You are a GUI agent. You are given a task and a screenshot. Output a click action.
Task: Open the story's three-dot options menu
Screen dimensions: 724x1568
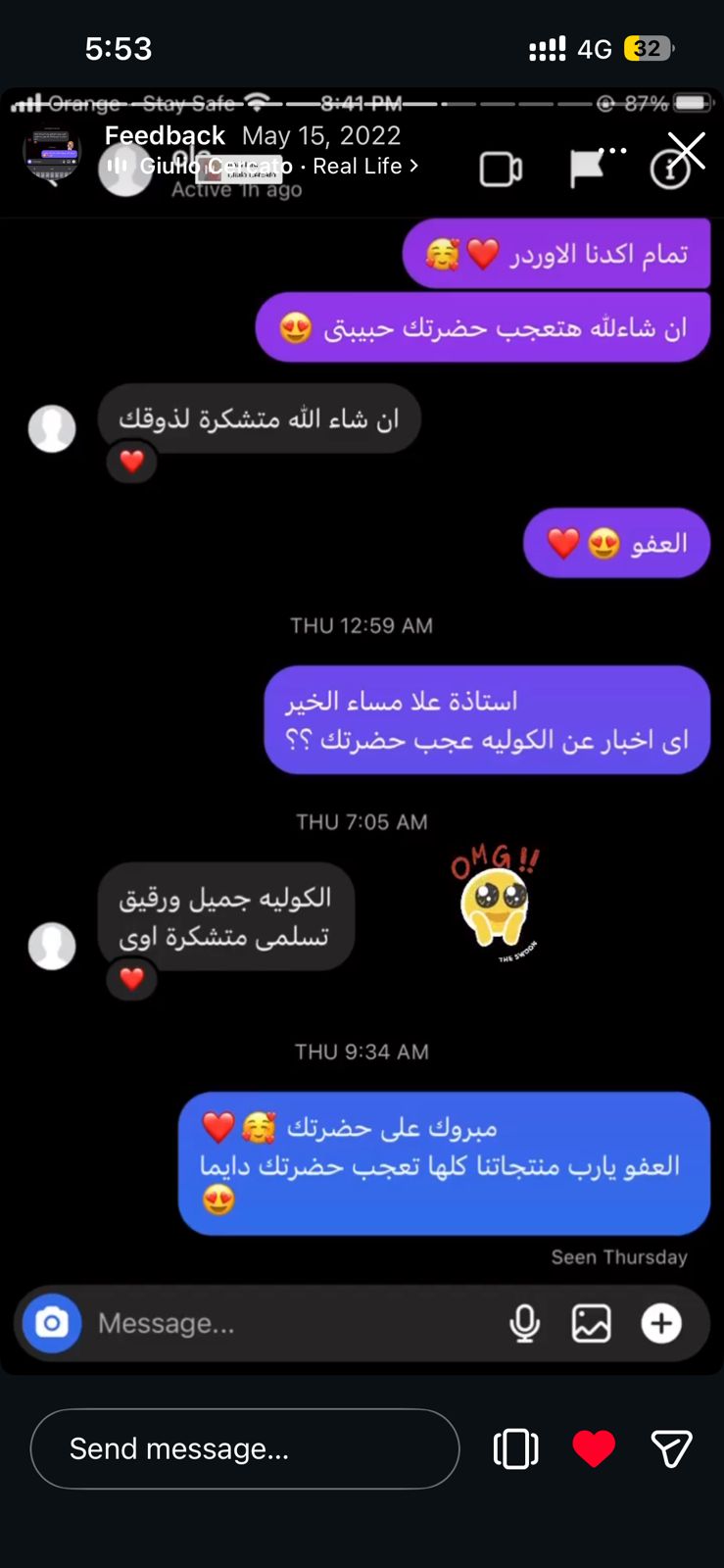coord(612,151)
